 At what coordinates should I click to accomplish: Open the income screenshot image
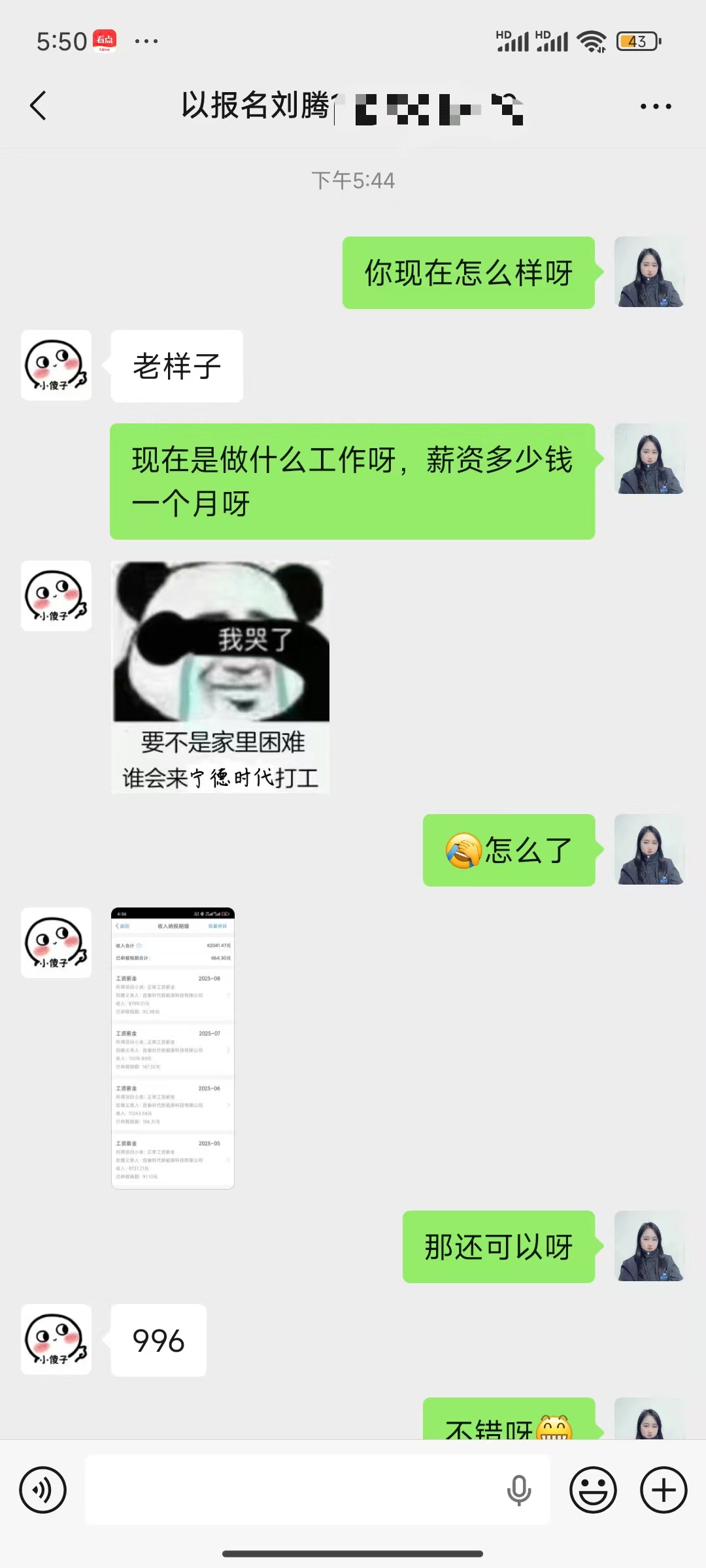point(173,1048)
